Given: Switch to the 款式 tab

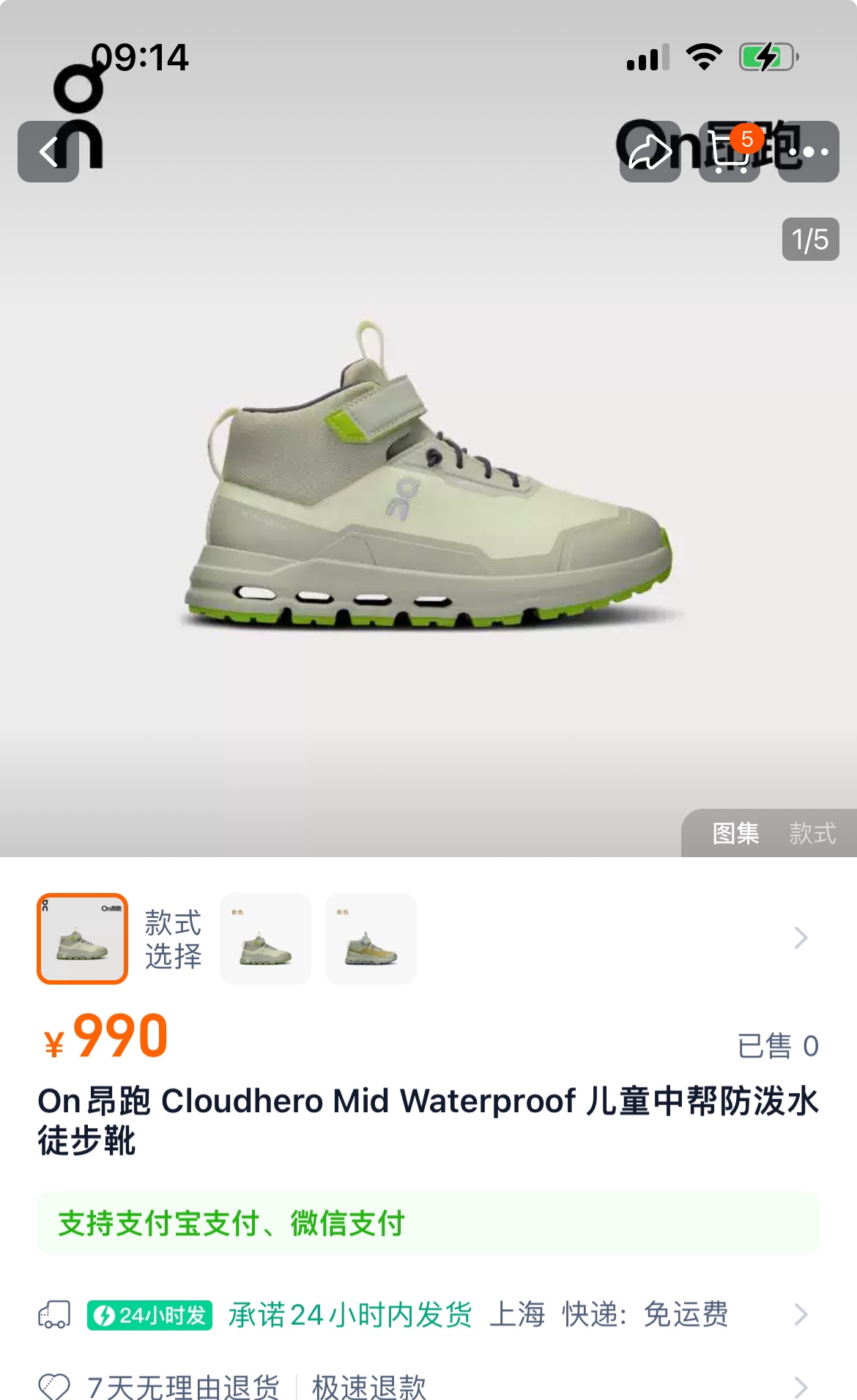Looking at the screenshot, I should coord(812,833).
